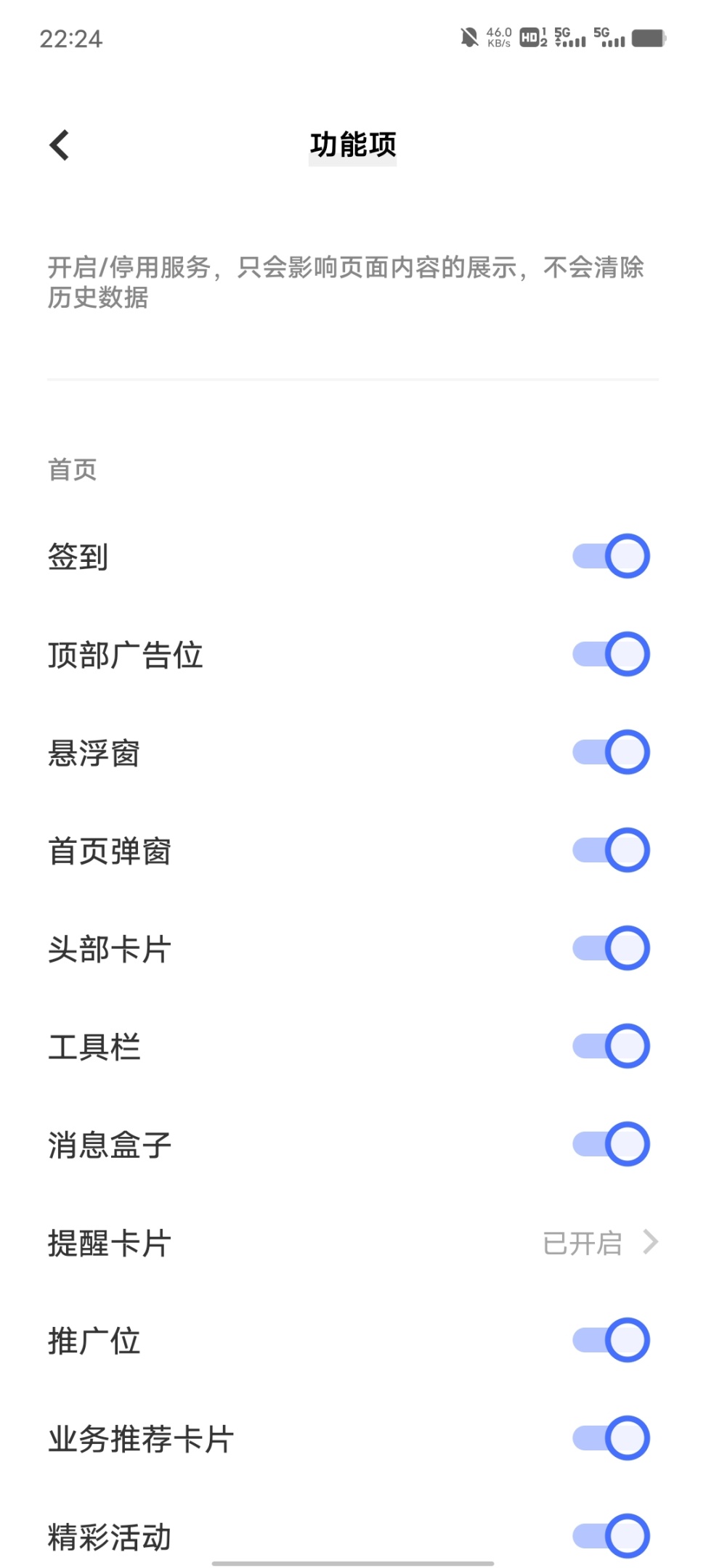
Task: Toggle the 签到 switch
Action: [x=611, y=556]
